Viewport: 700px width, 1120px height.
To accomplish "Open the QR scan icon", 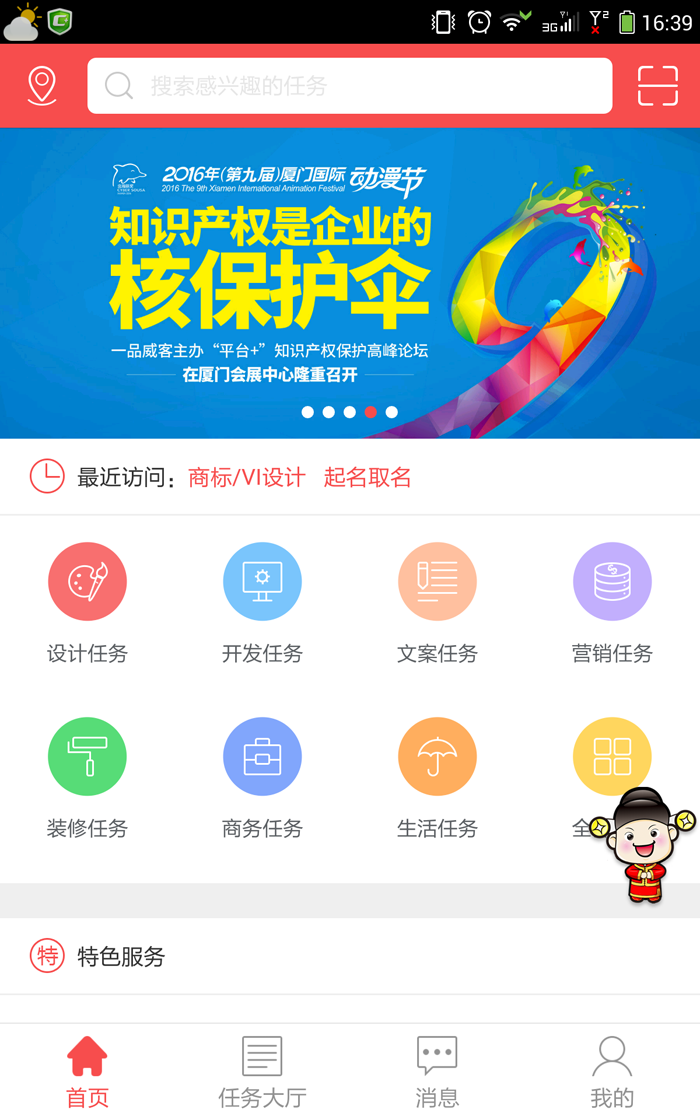I will coord(657,86).
